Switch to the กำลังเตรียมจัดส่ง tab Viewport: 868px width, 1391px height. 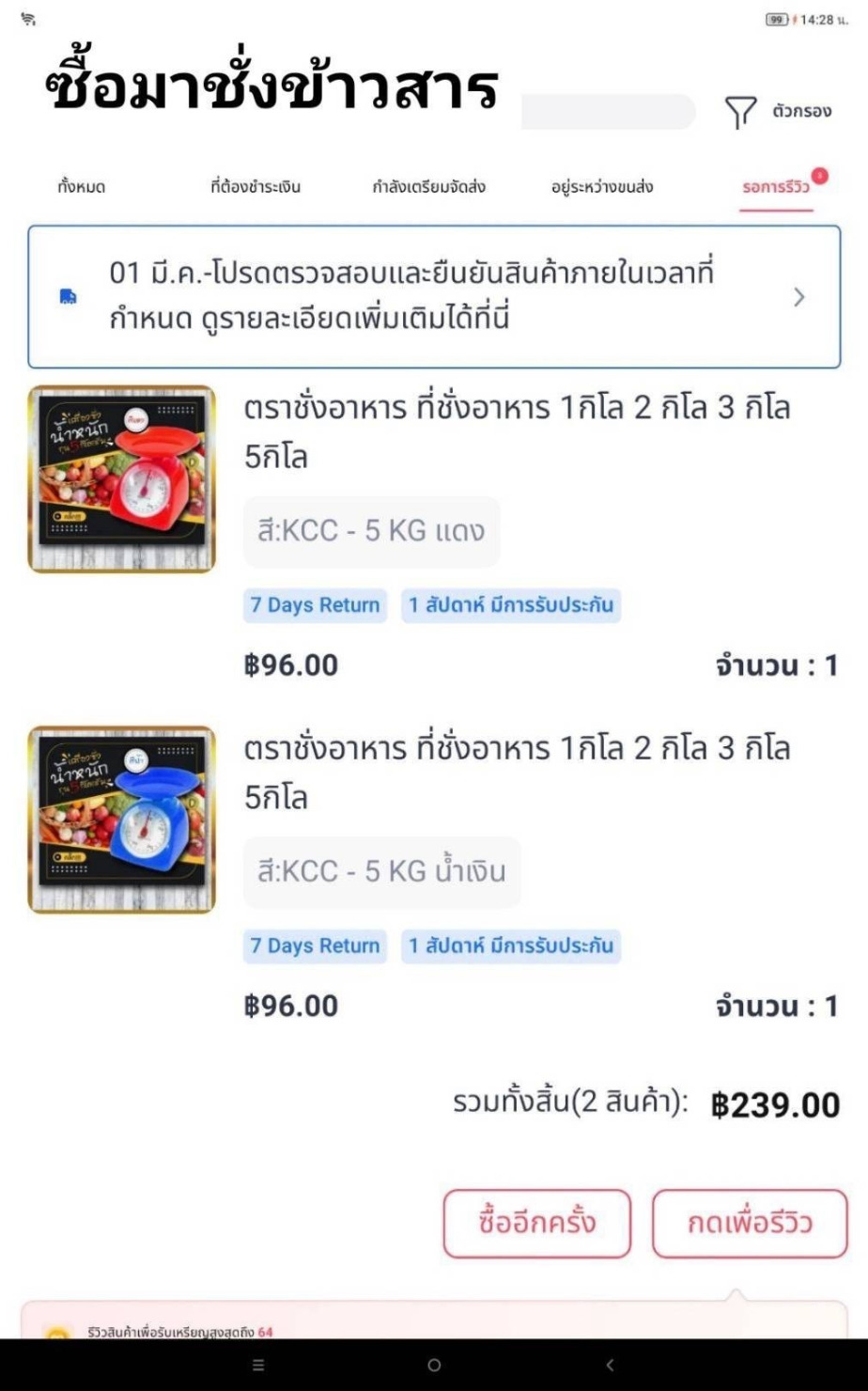(428, 187)
